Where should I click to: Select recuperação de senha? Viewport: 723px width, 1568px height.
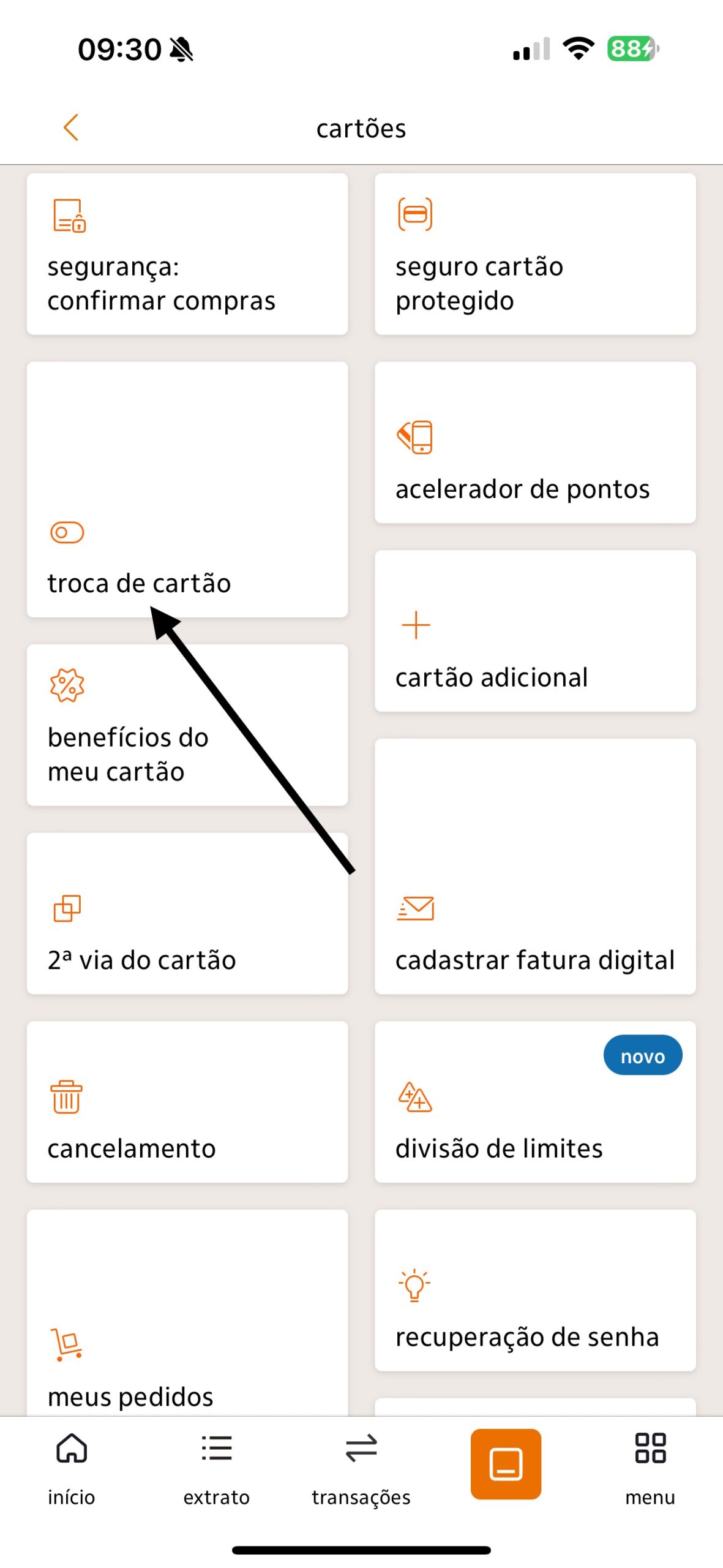pos(535,1291)
